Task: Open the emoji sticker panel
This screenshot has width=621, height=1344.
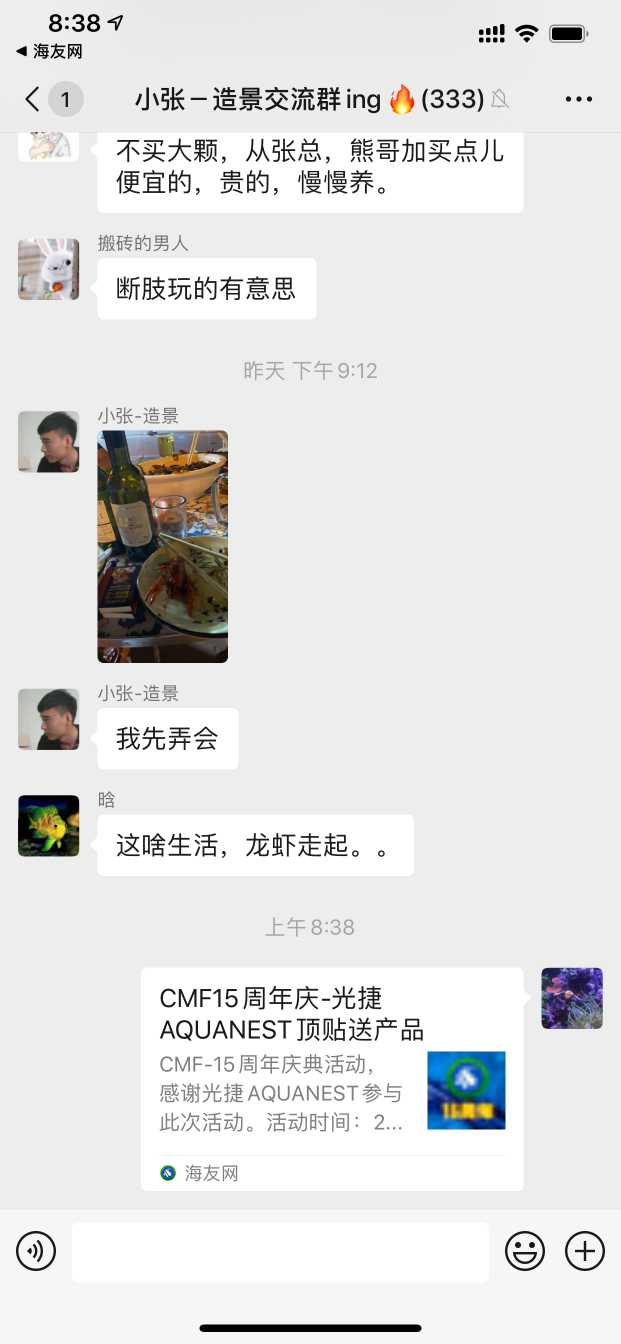Action: [x=525, y=1251]
